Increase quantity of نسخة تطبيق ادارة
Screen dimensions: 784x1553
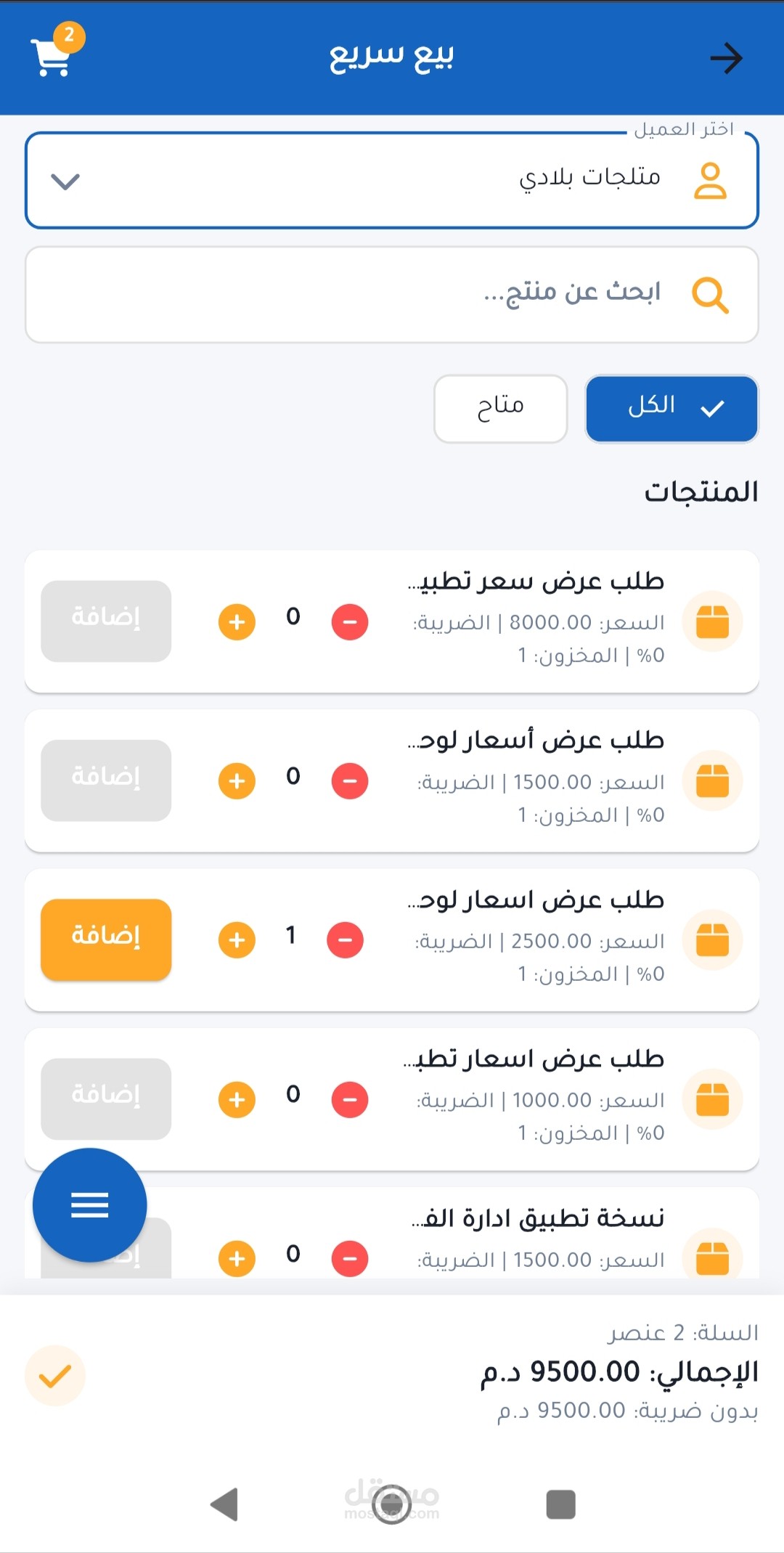[x=237, y=1258]
